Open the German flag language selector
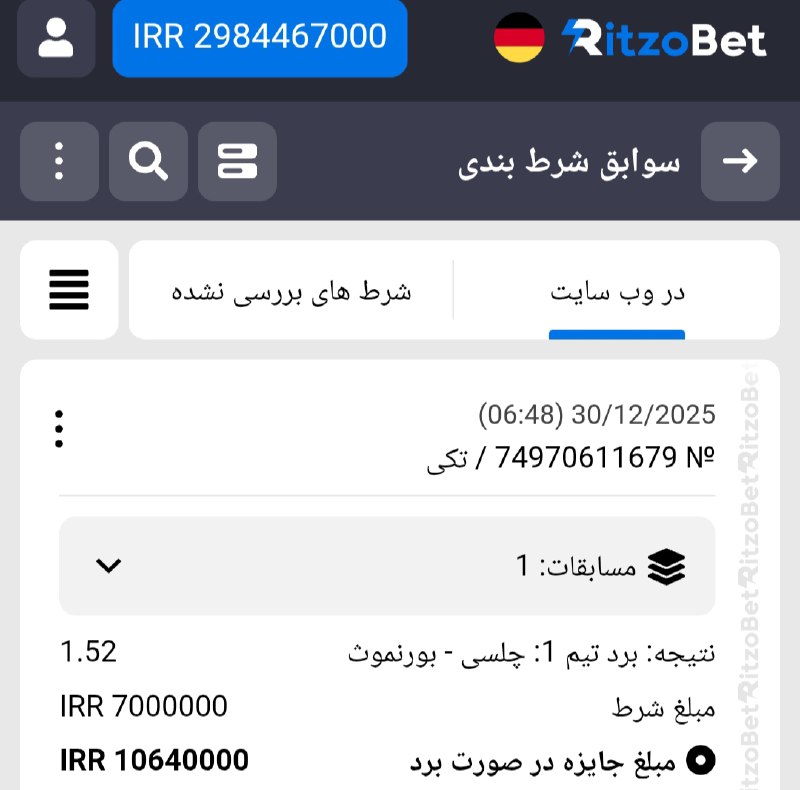The height and width of the screenshot is (790, 800). point(519,38)
